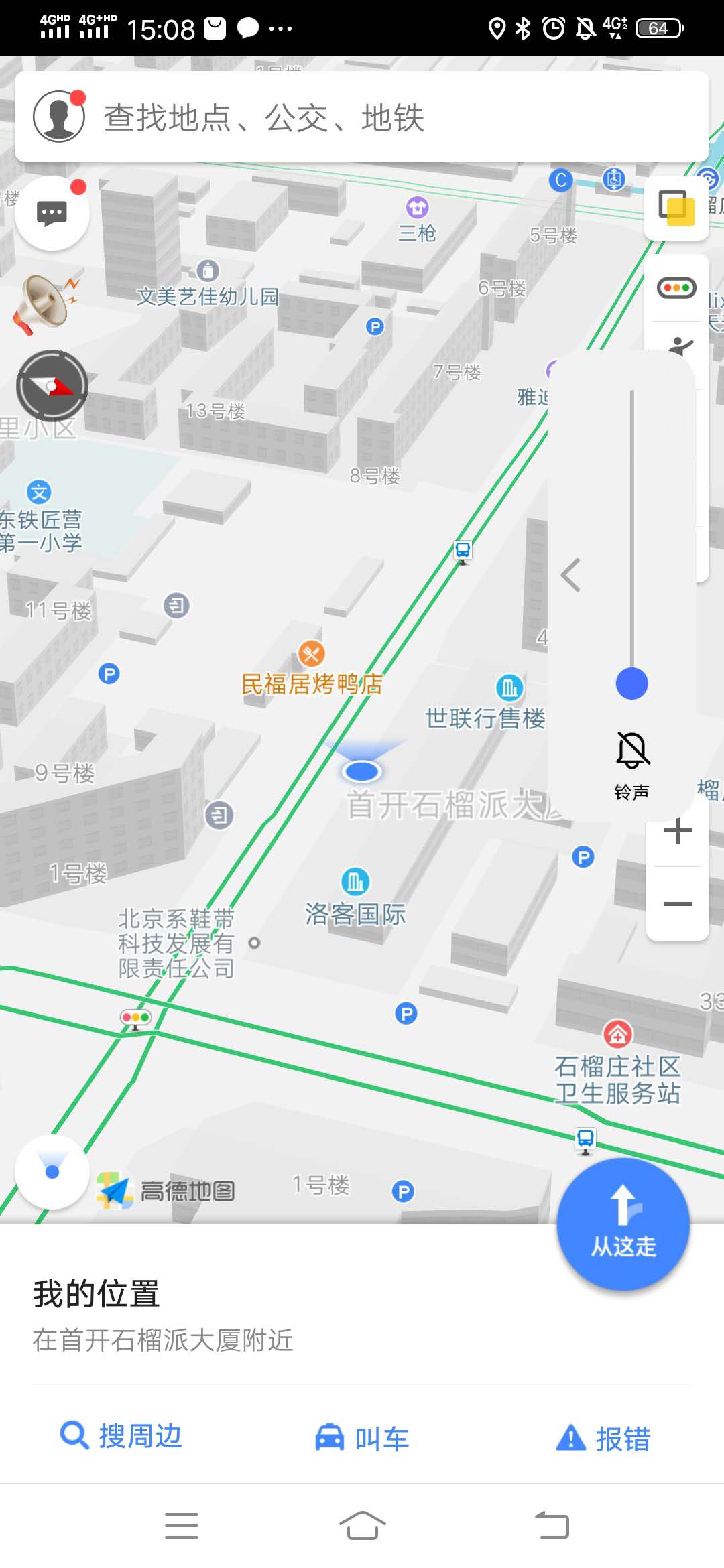Tap the ringer mode bell icon

631,750
